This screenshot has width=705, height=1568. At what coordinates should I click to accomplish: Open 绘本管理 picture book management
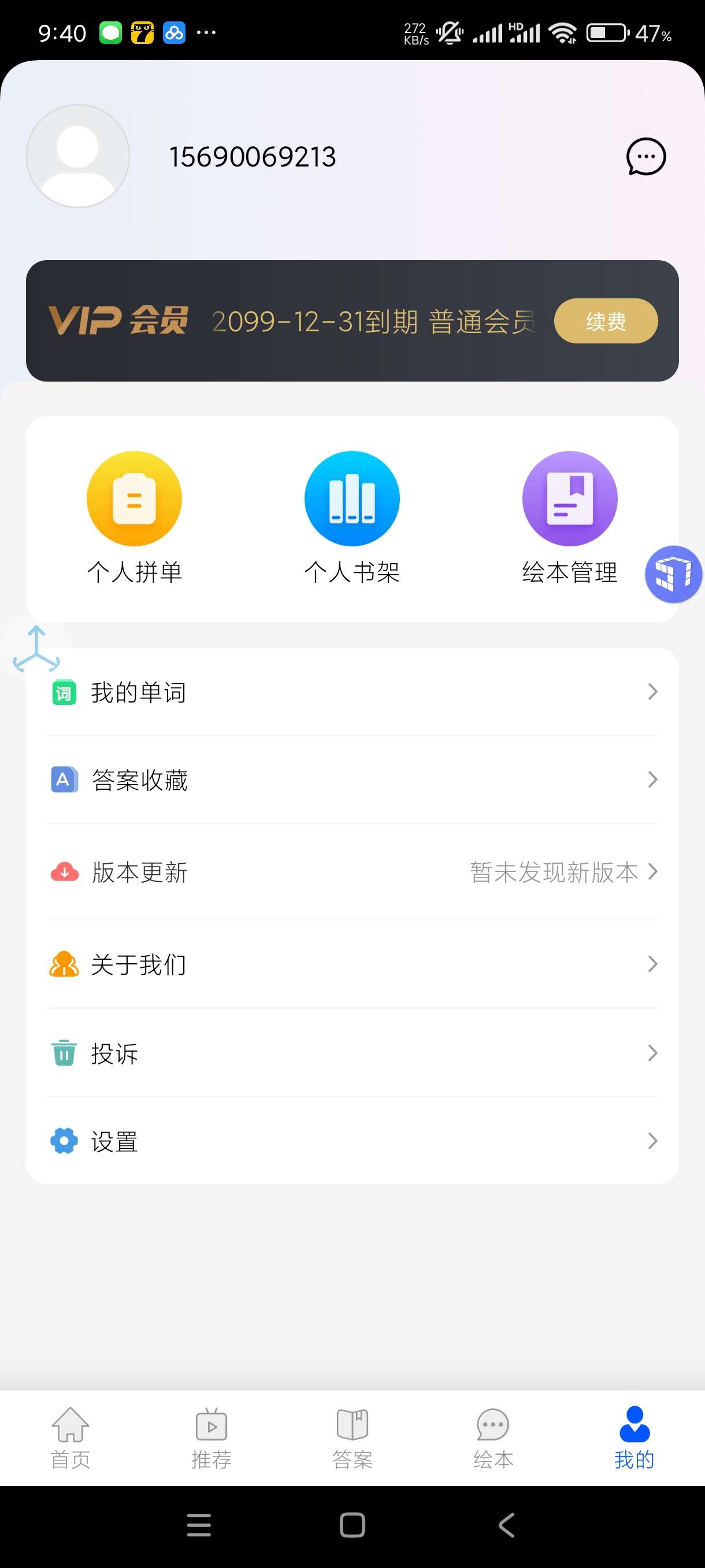tap(569, 517)
